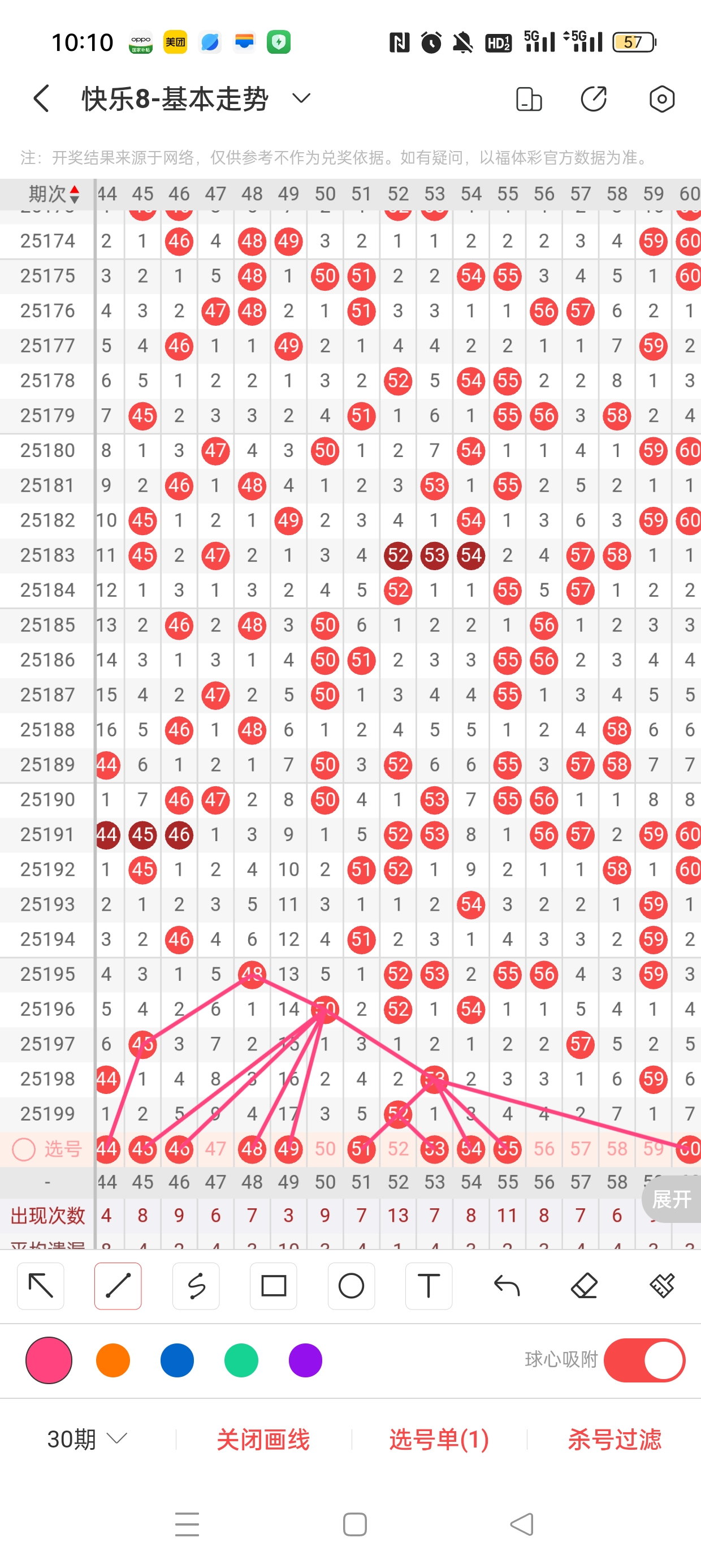The width and height of the screenshot is (701, 1568).
Task: Open 杀号过滤
Action: point(615,1440)
